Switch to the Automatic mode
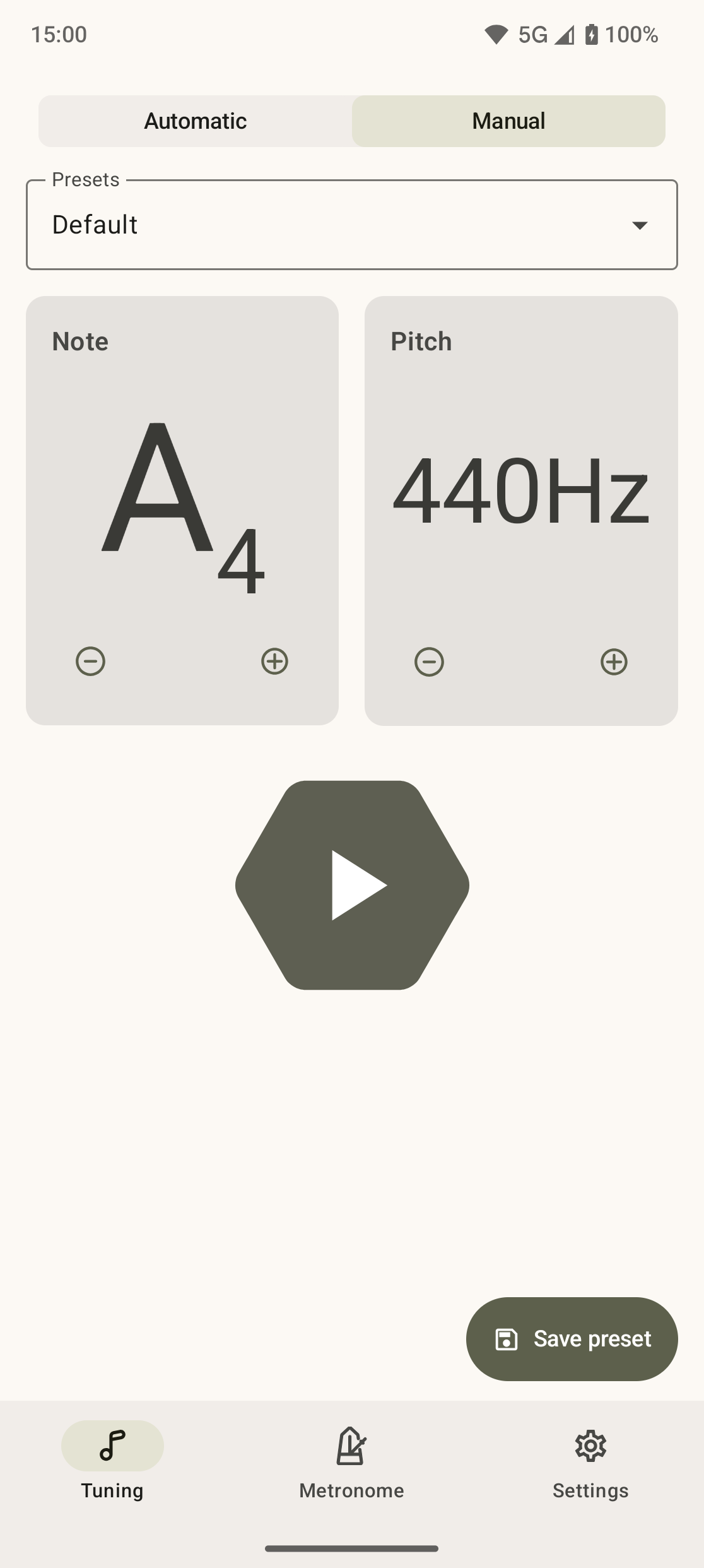The height and width of the screenshot is (1568, 704). pyautogui.click(x=196, y=121)
